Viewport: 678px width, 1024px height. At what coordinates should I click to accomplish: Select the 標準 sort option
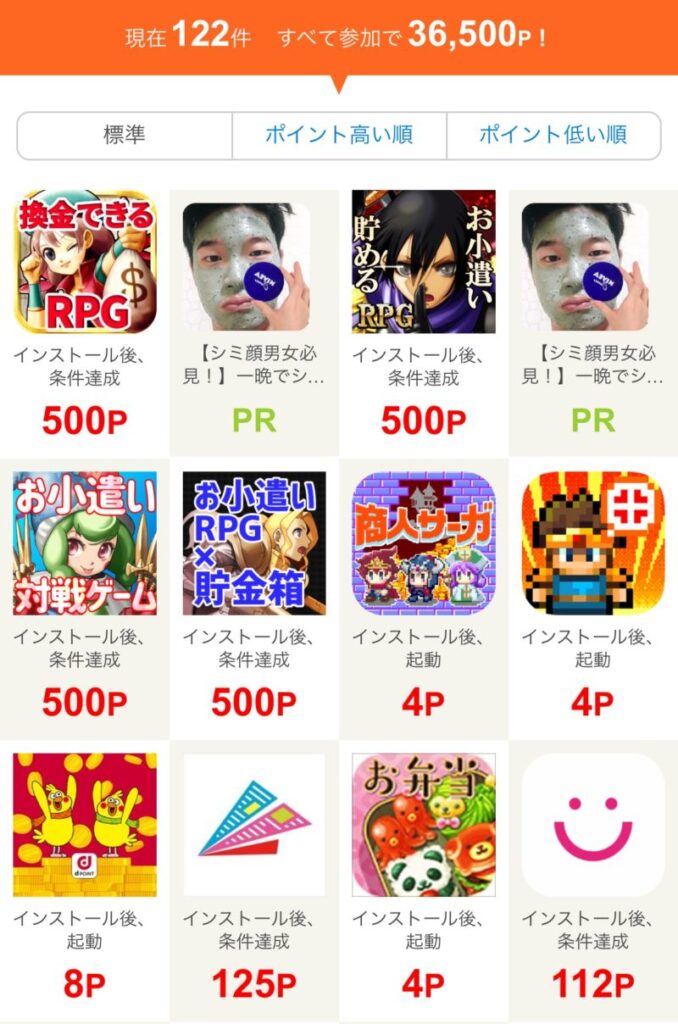125,135
